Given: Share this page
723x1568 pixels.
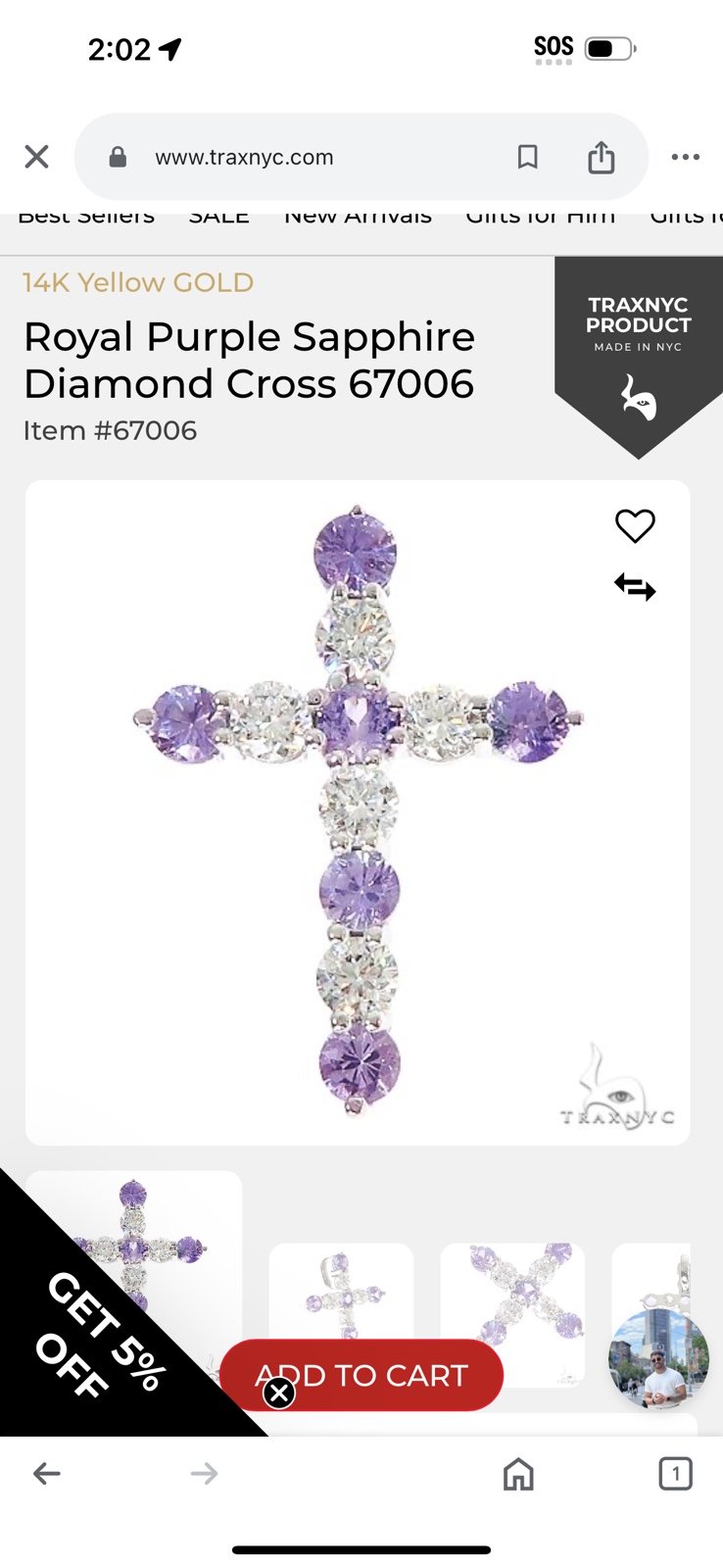Looking at the screenshot, I should pos(601,157).
